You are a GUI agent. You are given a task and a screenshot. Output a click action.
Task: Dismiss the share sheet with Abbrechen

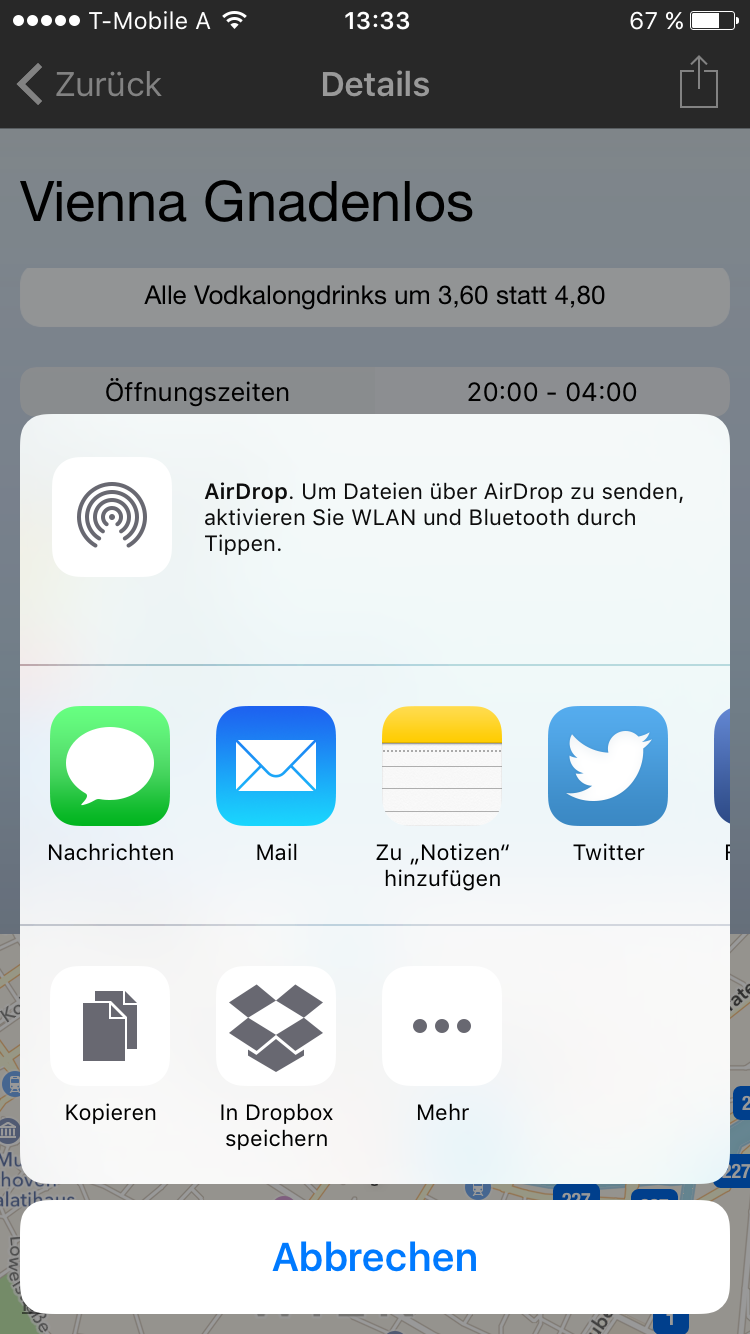pyautogui.click(x=375, y=1257)
